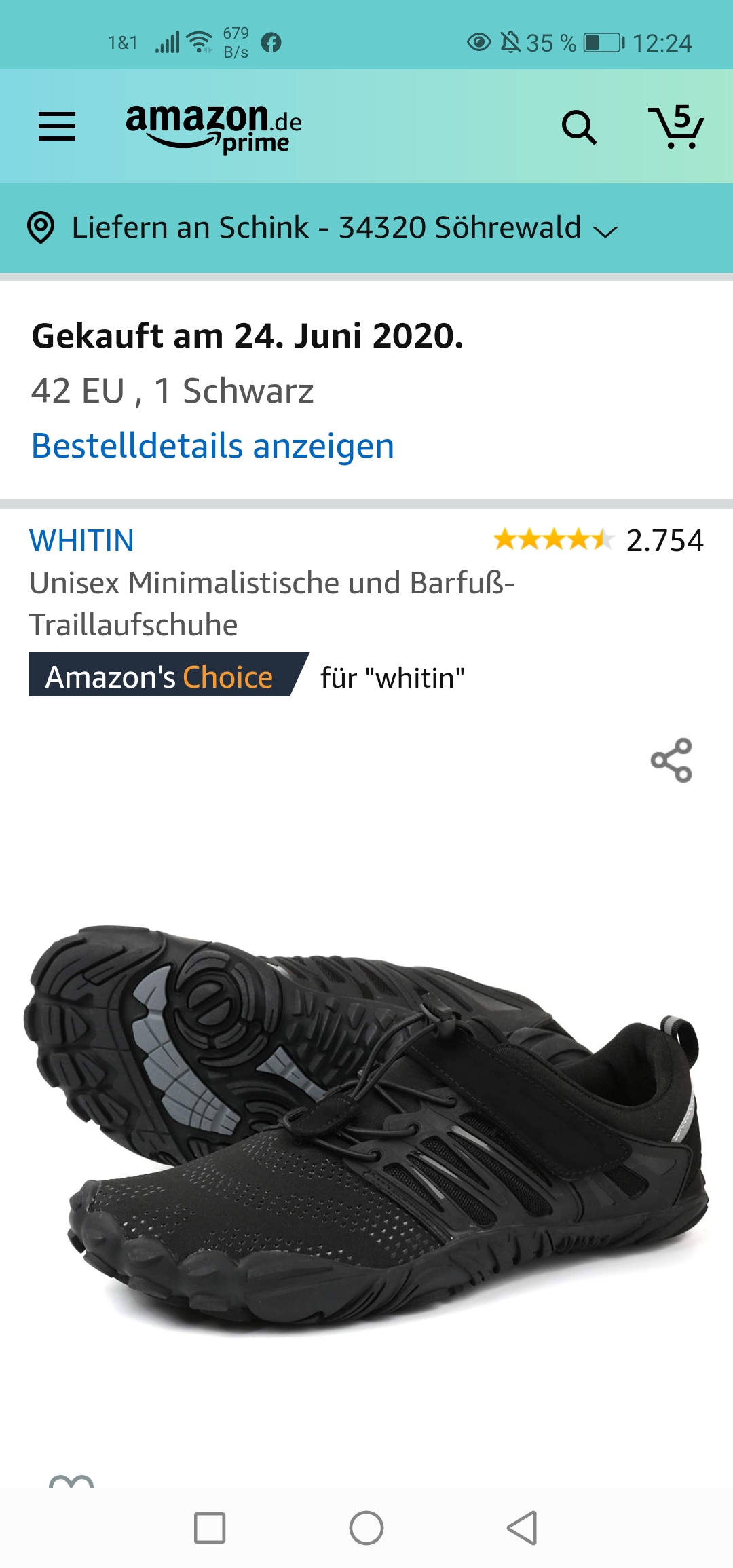The height and width of the screenshot is (1568, 733).
Task: Share this product via share icon
Action: [671, 760]
